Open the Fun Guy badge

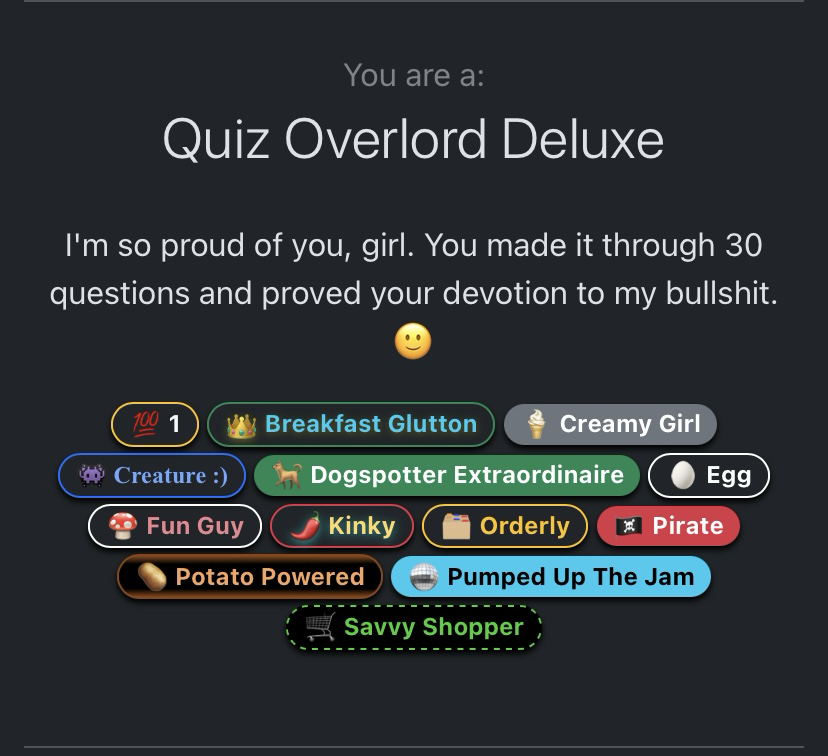pos(175,526)
